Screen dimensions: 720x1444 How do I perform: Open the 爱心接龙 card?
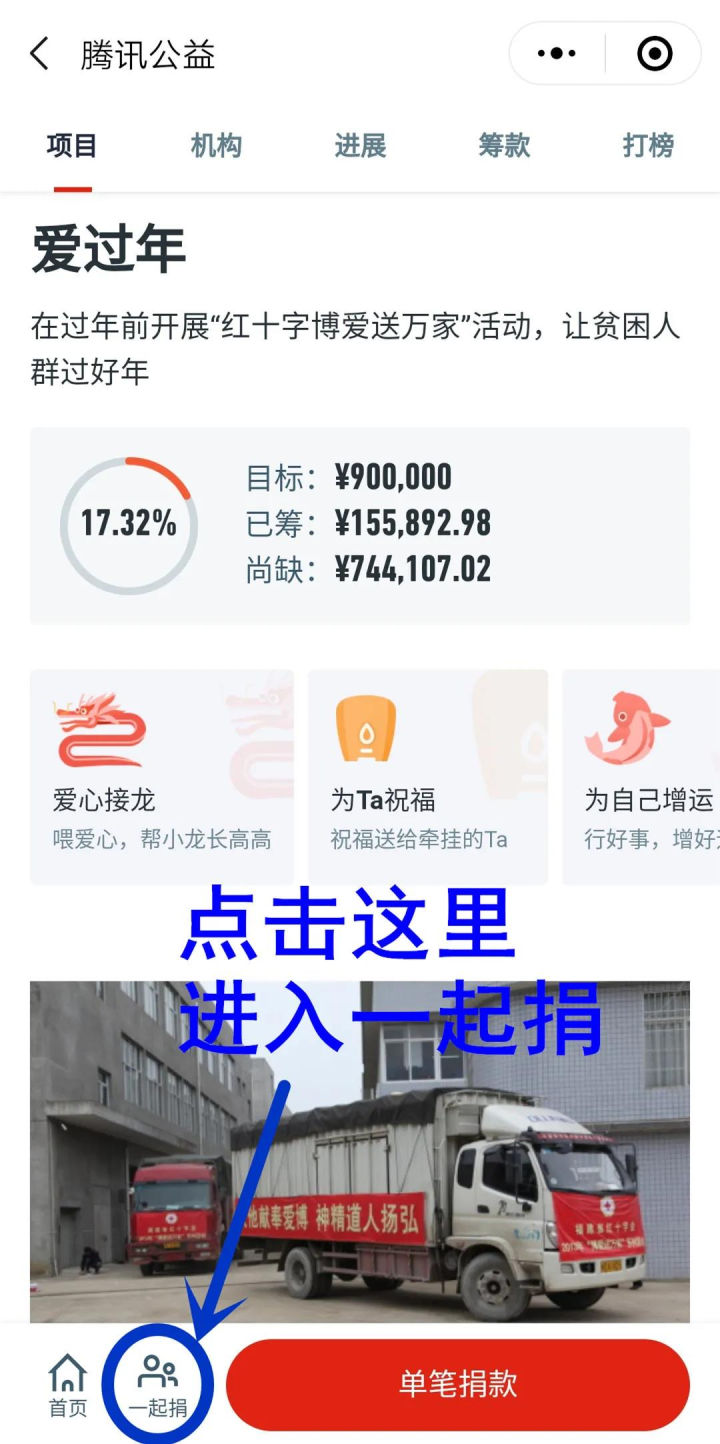tap(162, 777)
